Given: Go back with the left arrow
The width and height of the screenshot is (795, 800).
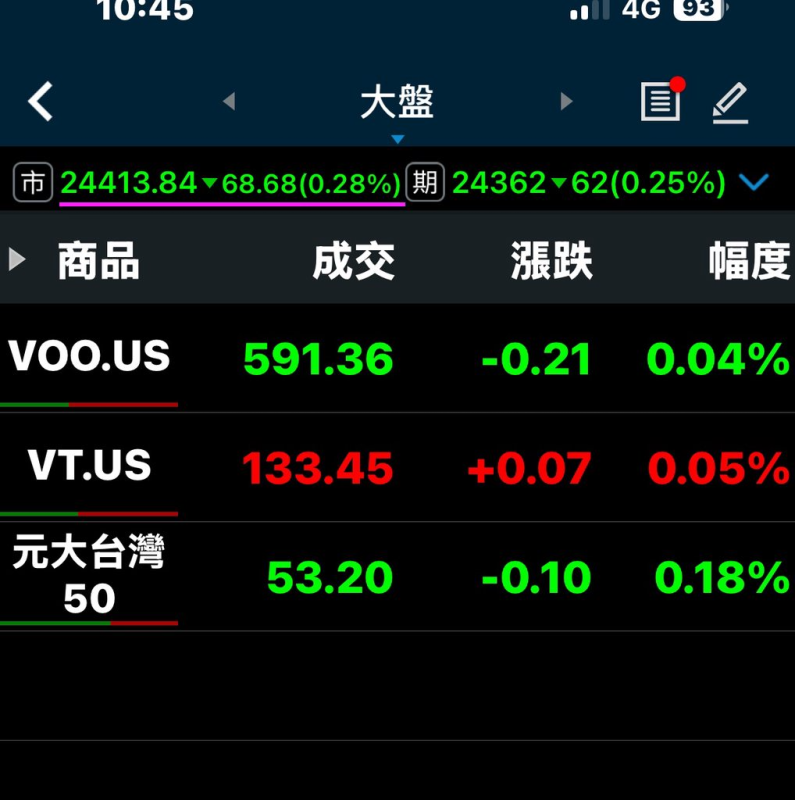Looking at the screenshot, I should 40,102.
